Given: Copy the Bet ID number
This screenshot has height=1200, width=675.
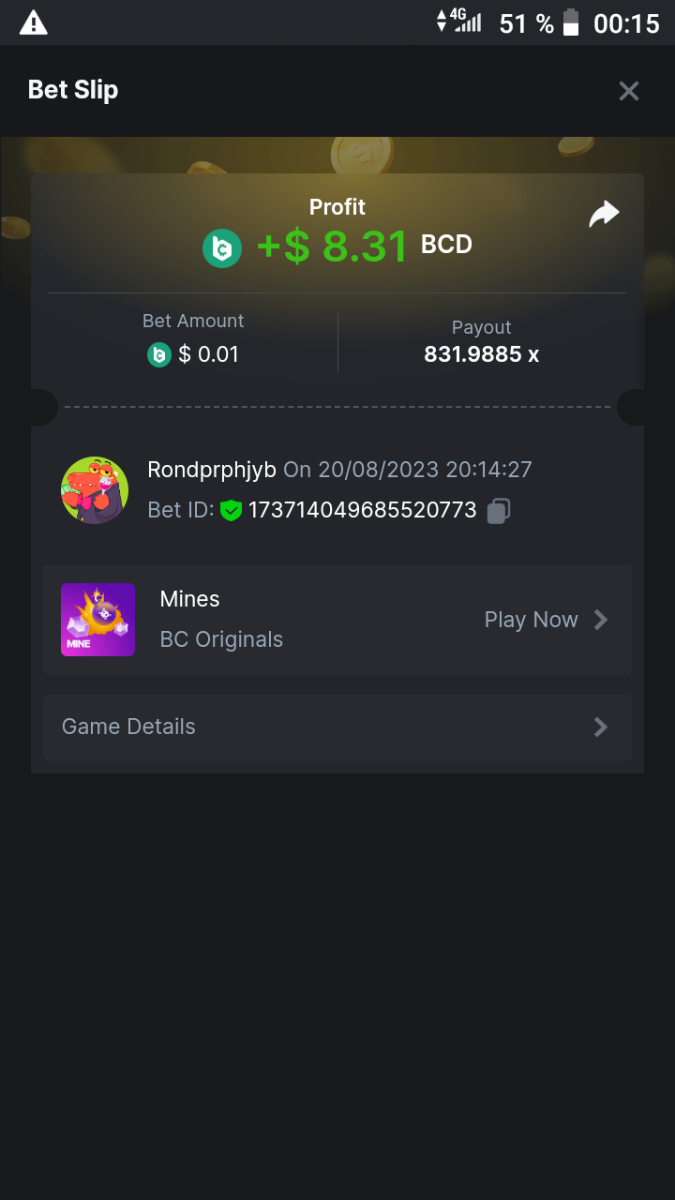Looking at the screenshot, I should [x=498, y=511].
